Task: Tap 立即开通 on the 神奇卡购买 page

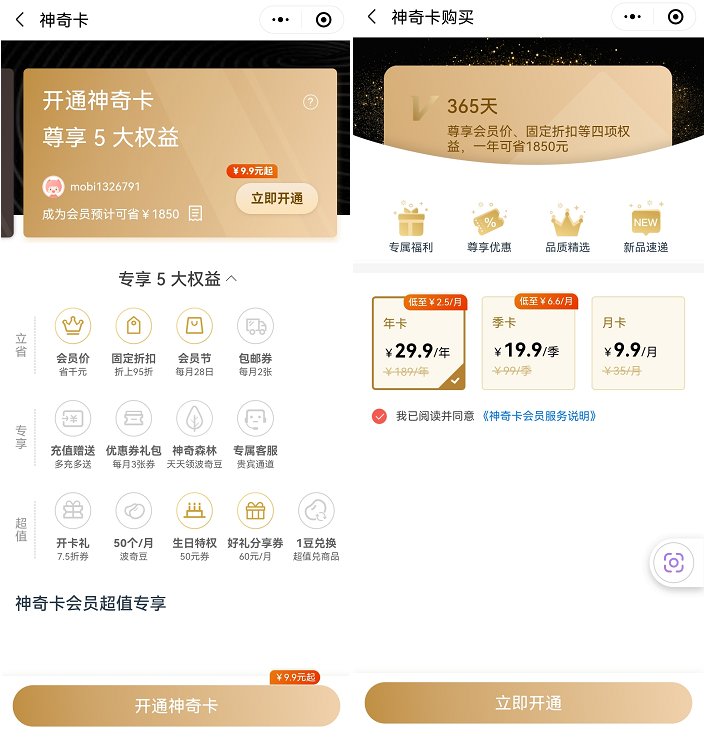Action: point(528,703)
